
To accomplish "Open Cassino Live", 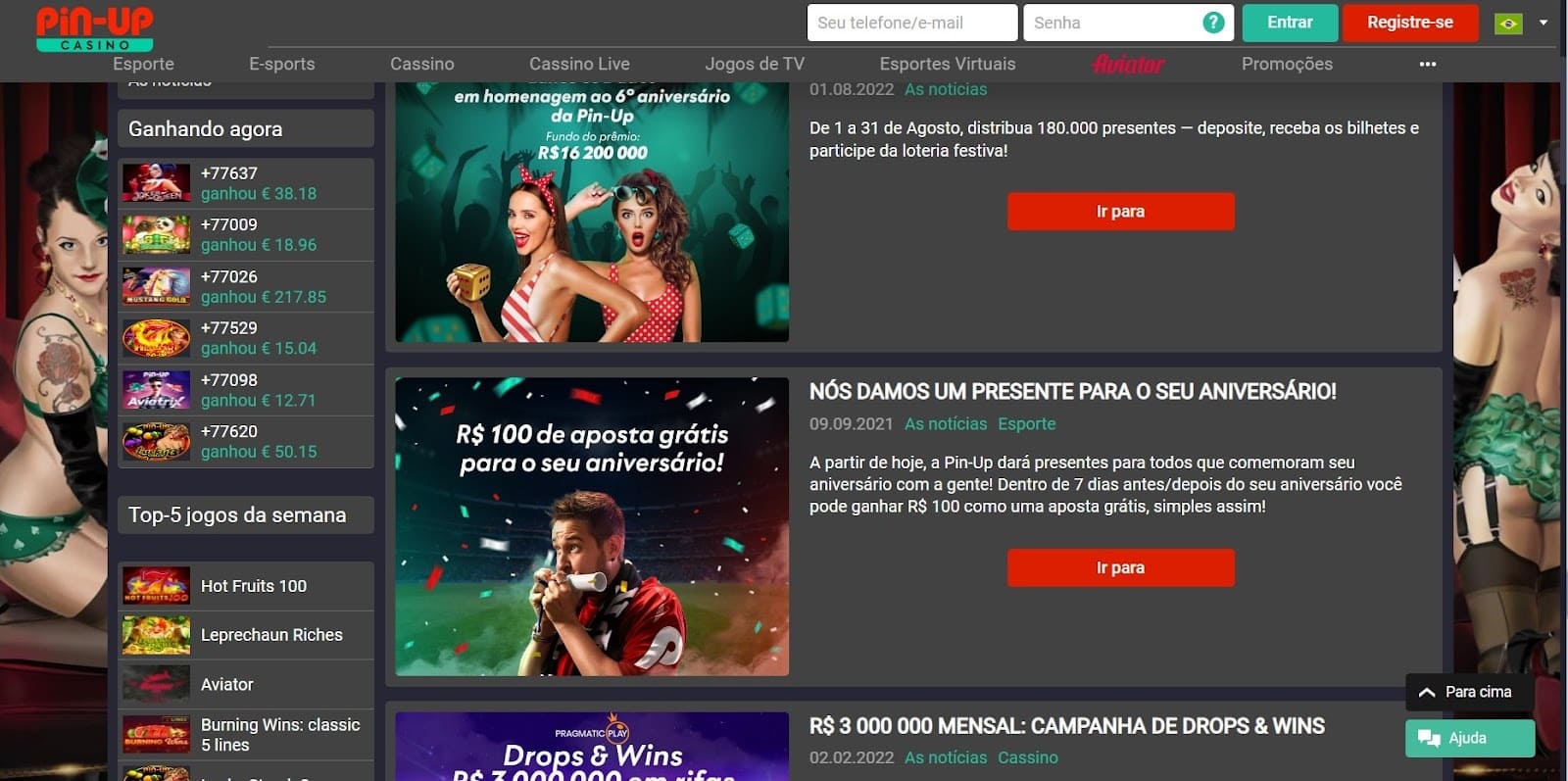I will coord(579,64).
